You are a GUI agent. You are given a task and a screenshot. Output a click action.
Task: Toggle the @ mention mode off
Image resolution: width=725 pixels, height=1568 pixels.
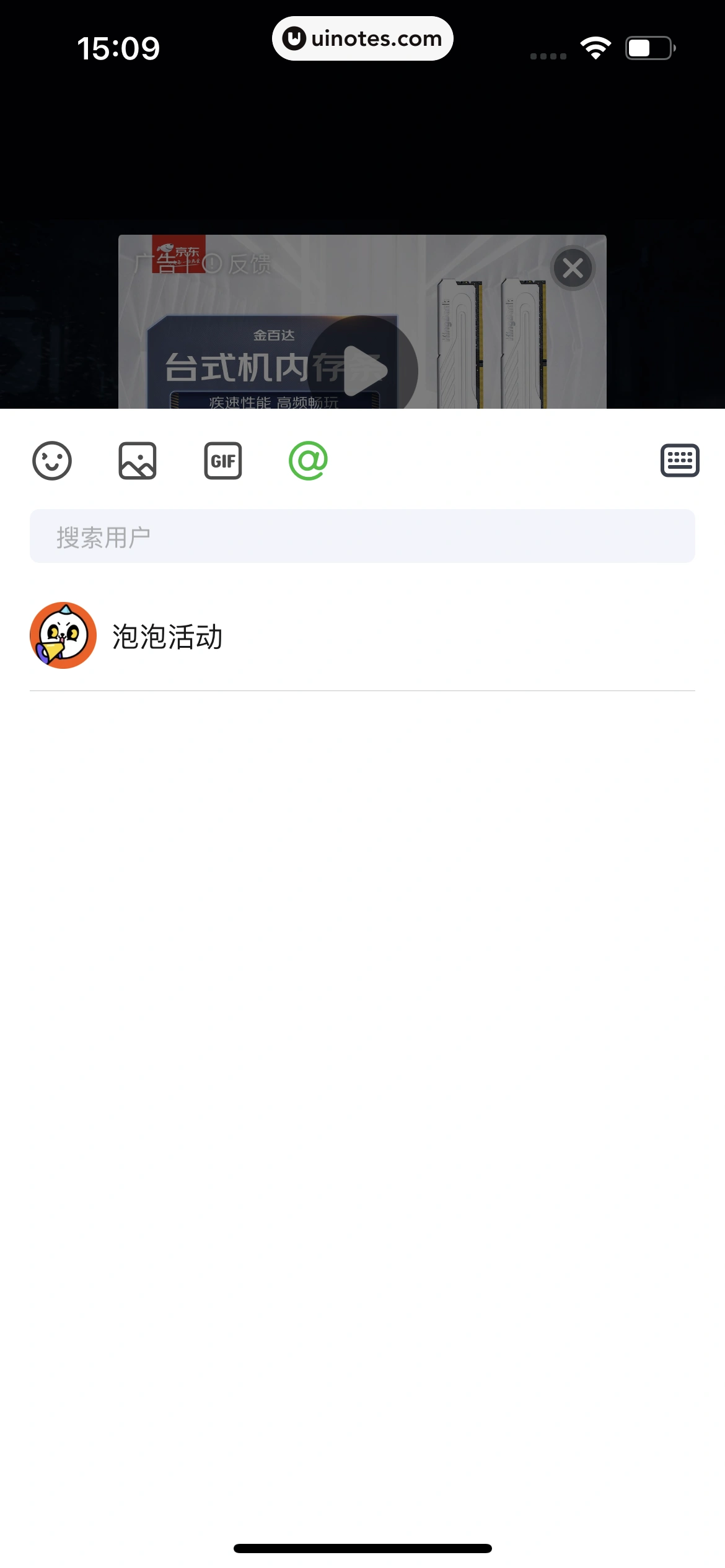[x=309, y=460]
